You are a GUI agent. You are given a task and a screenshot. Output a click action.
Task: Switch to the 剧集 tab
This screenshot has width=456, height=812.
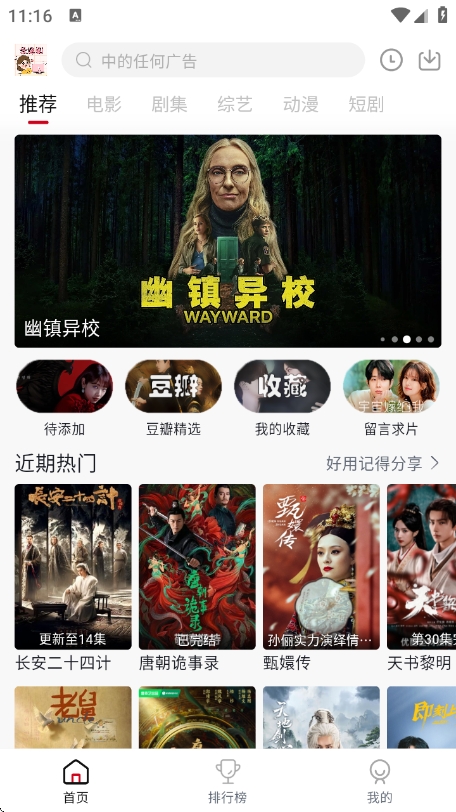tap(169, 104)
